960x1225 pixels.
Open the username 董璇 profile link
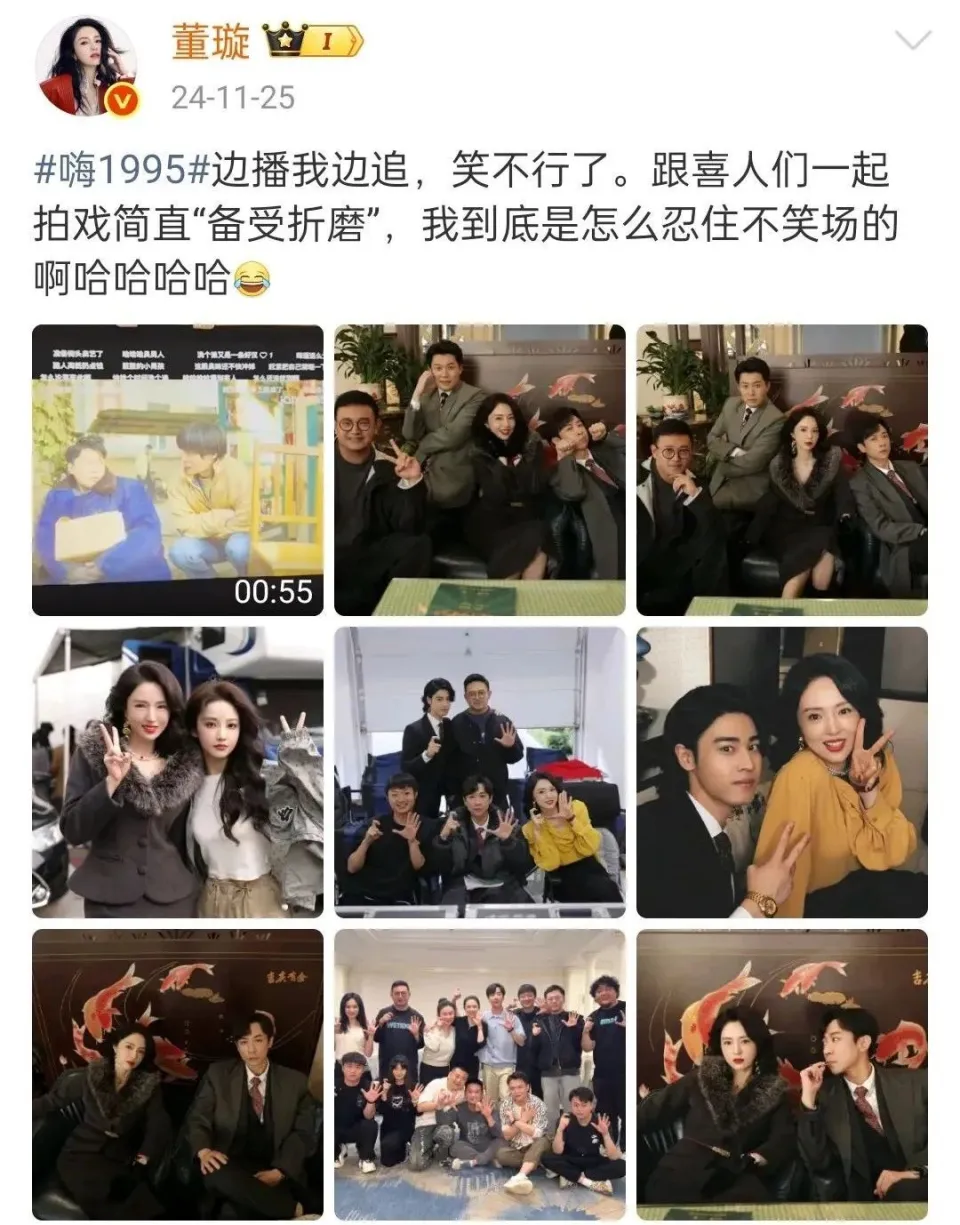coord(209,43)
